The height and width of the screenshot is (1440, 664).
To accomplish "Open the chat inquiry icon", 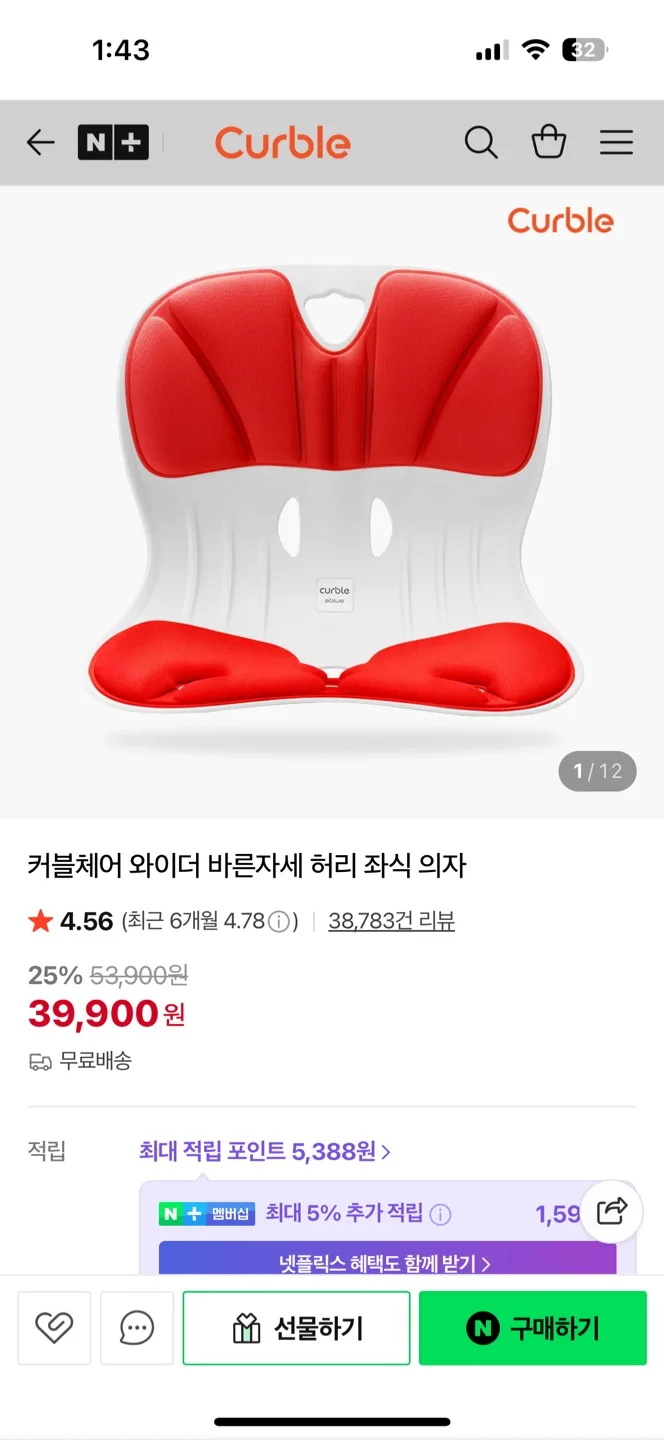I will tap(137, 1328).
